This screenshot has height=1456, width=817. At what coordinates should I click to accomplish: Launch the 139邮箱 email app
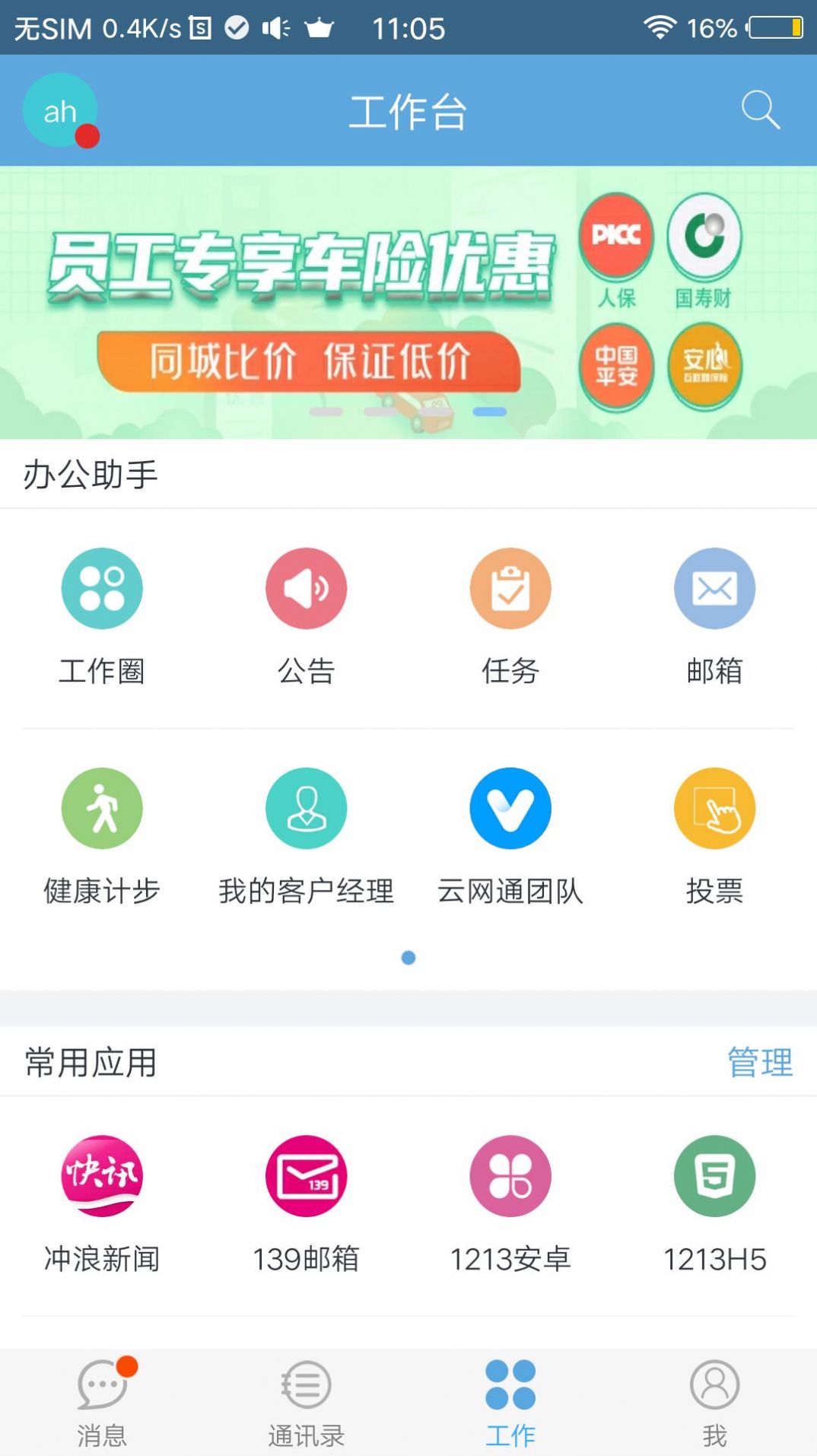[306, 1175]
